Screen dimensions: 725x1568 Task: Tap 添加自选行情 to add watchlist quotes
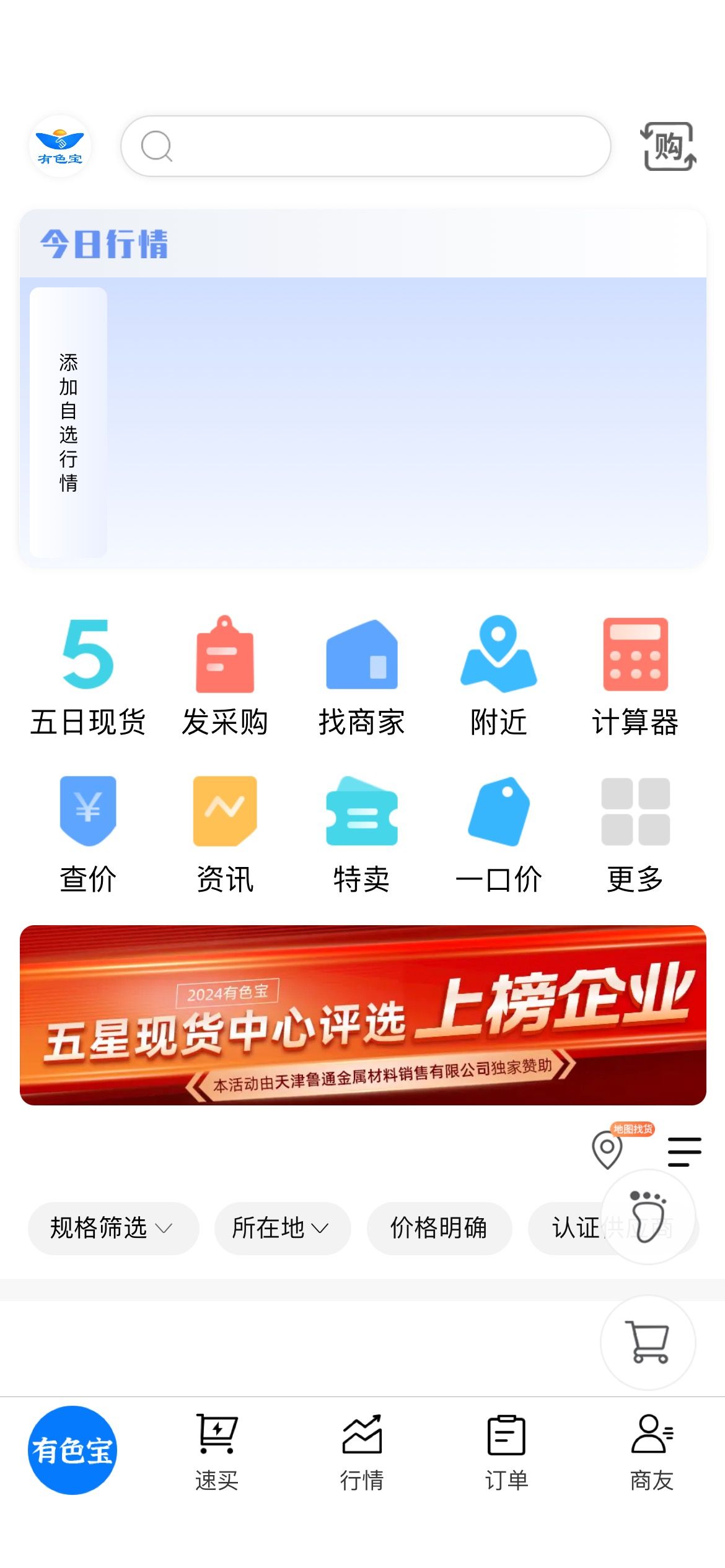(68, 422)
